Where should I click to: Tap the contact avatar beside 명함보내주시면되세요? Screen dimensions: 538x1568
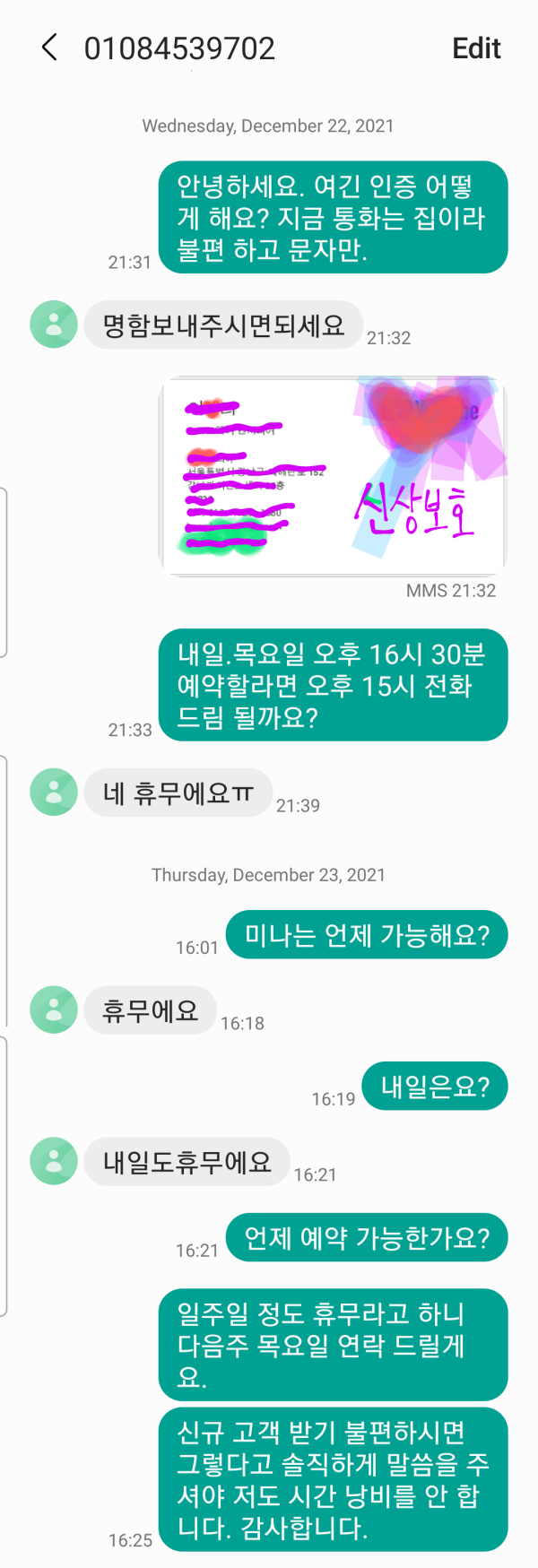(54, 325)
